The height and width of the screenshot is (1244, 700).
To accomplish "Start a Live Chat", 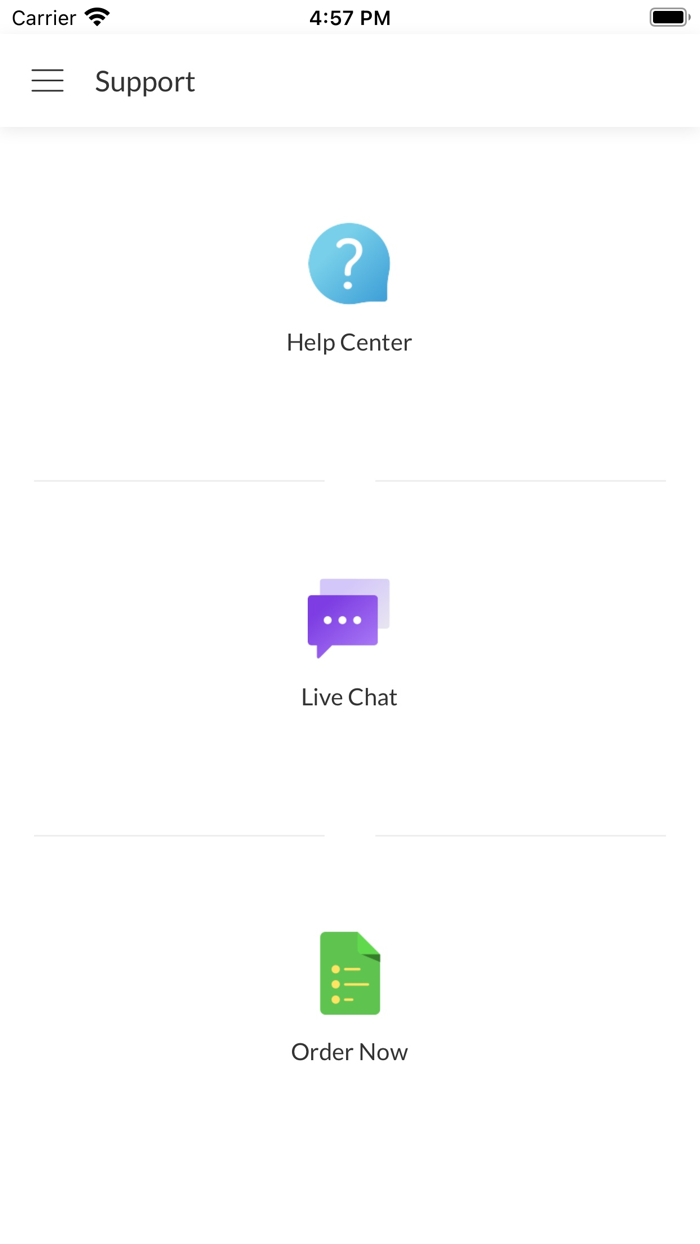I will pos(349,644).
